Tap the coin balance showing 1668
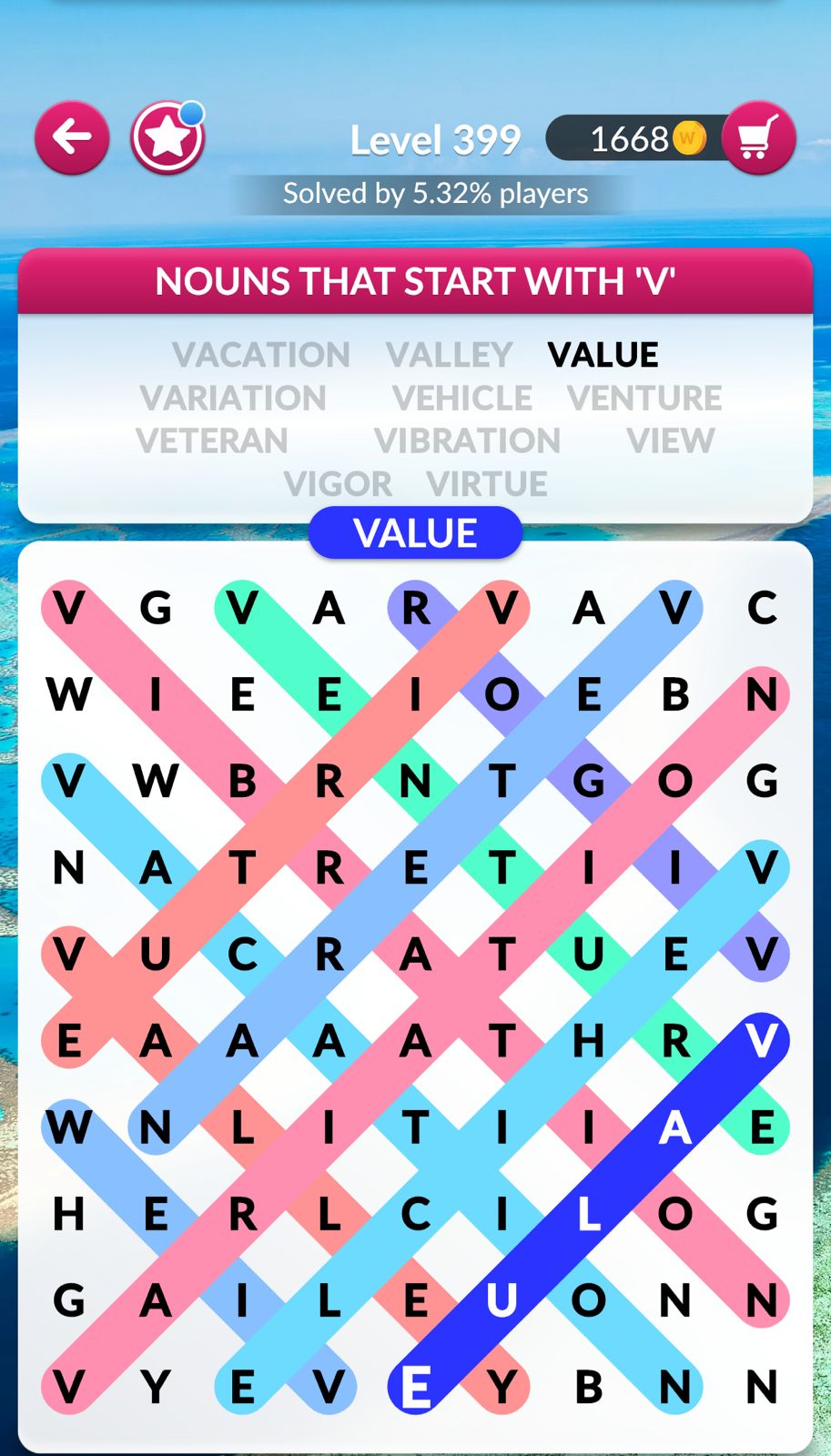The height and width of the screenshot is (1456, 831). 637,138
